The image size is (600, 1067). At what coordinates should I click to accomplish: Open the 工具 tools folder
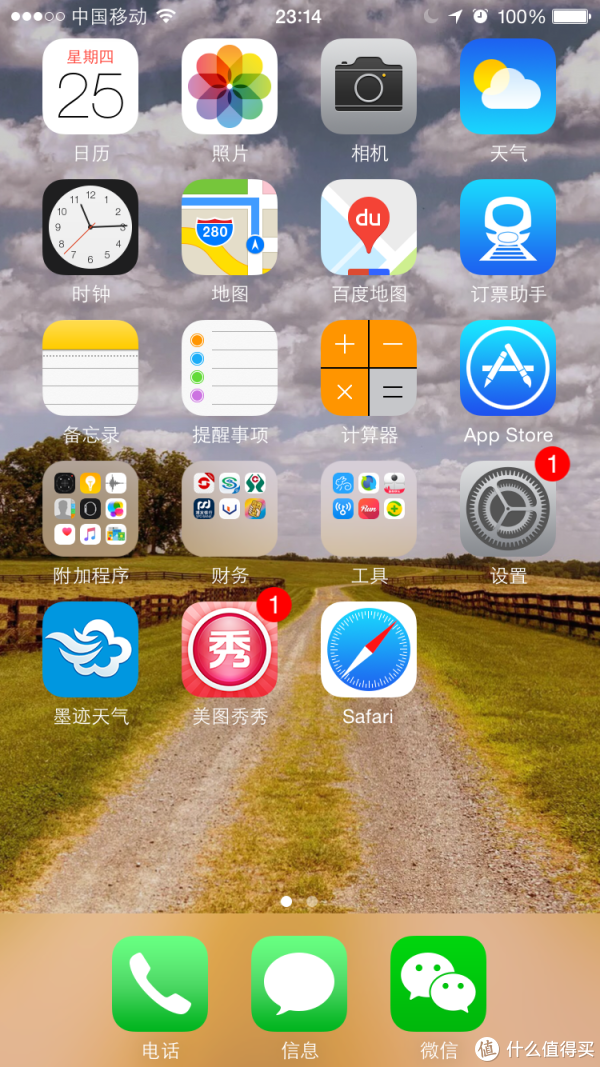[368, 508]
